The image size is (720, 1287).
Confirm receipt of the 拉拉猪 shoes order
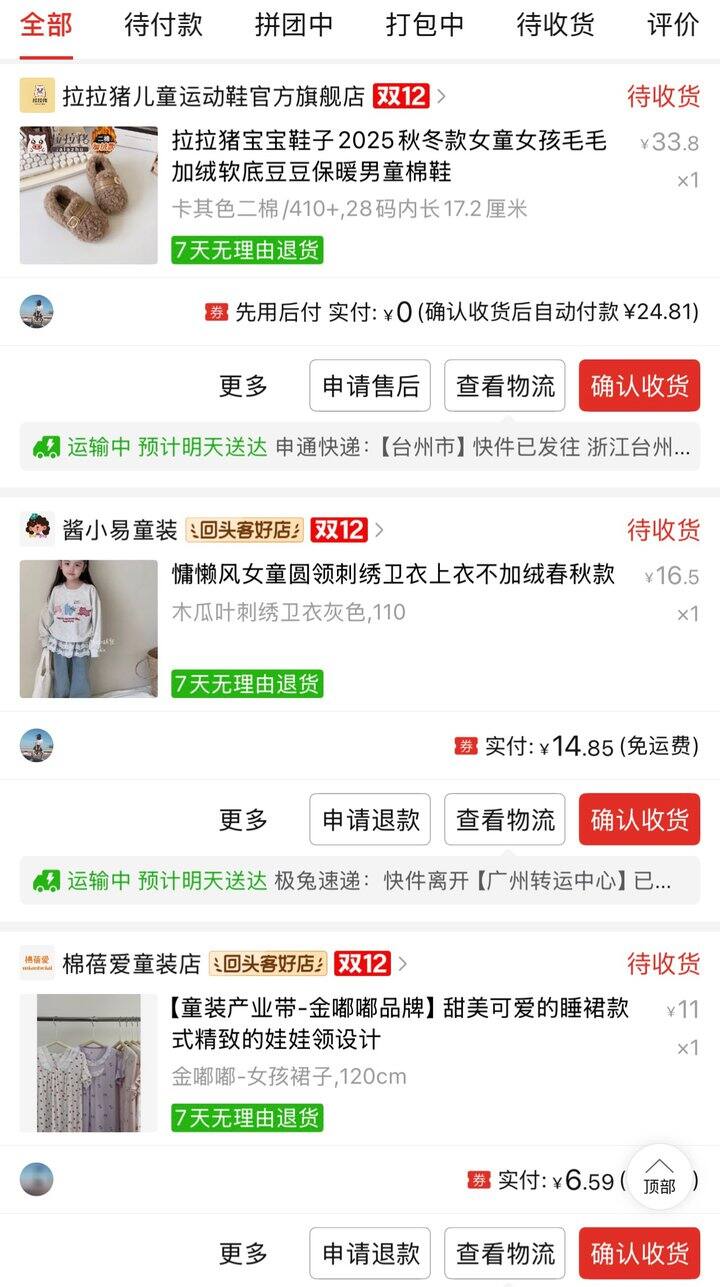639,386
